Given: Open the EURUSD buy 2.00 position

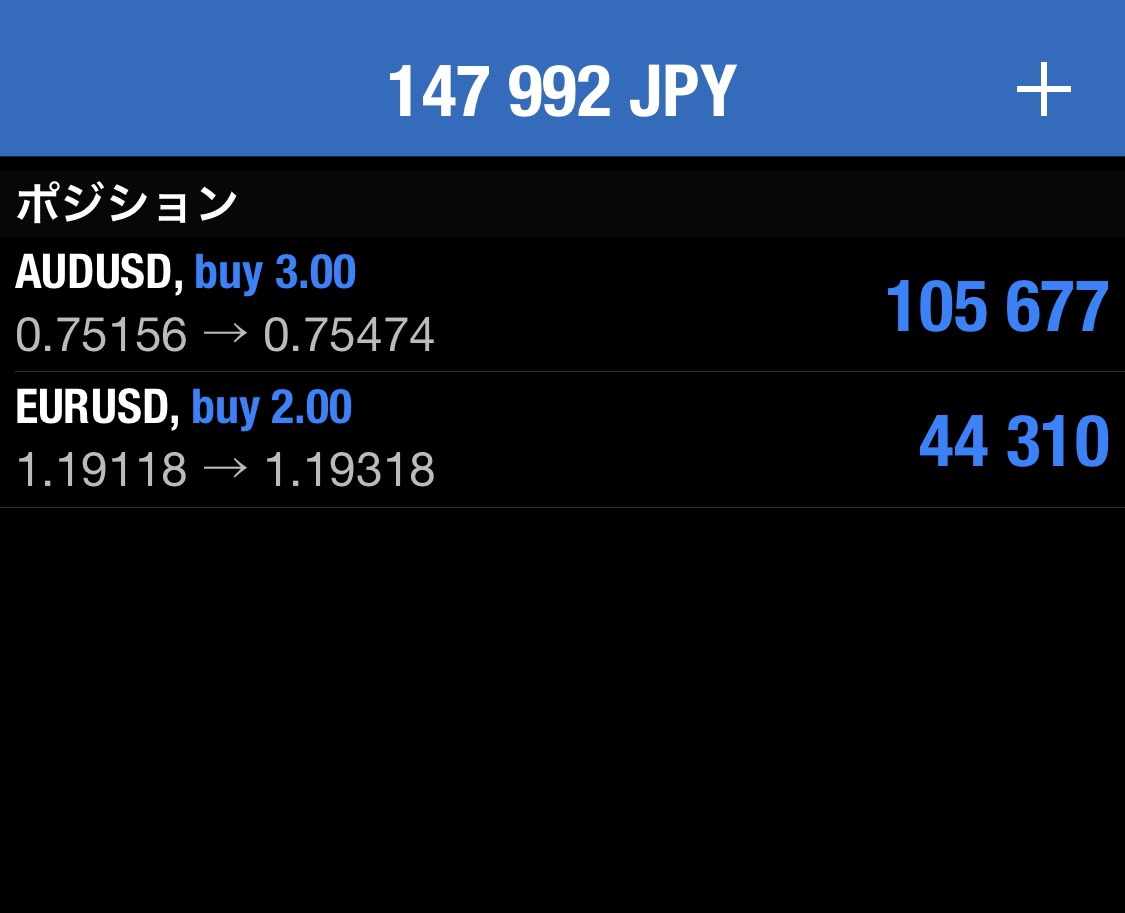Looking at the screenshot, I should tap(560, 440).
